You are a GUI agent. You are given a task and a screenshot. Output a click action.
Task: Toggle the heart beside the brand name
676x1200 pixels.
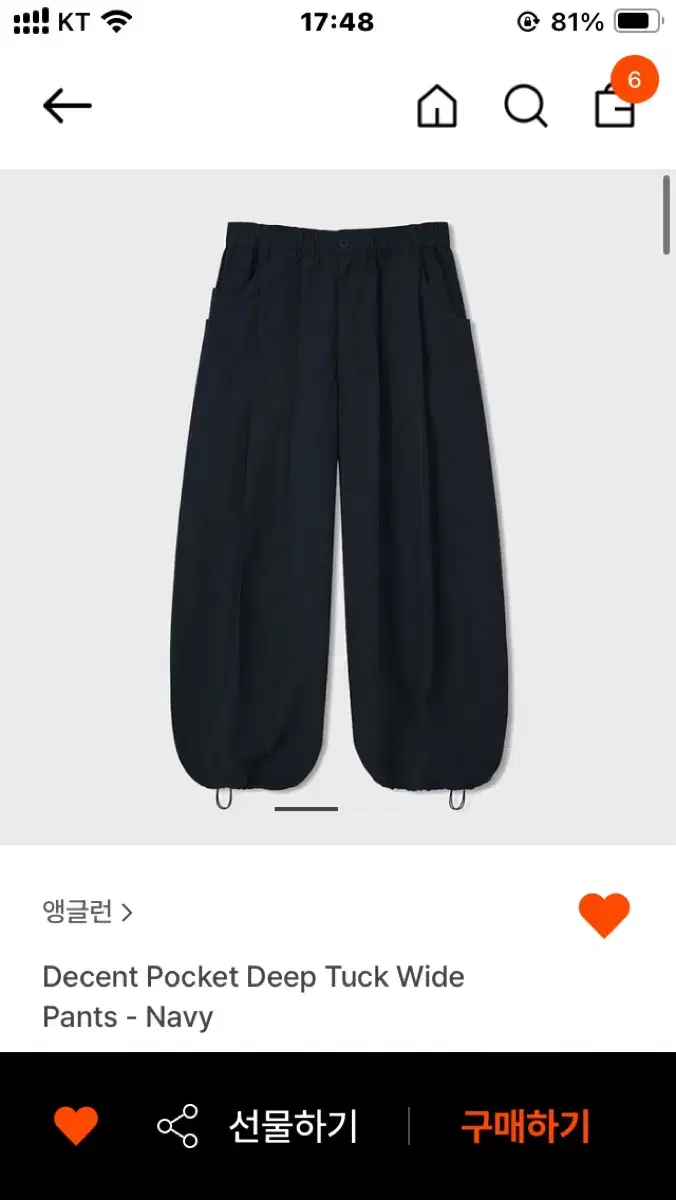[x=604, y=915]
